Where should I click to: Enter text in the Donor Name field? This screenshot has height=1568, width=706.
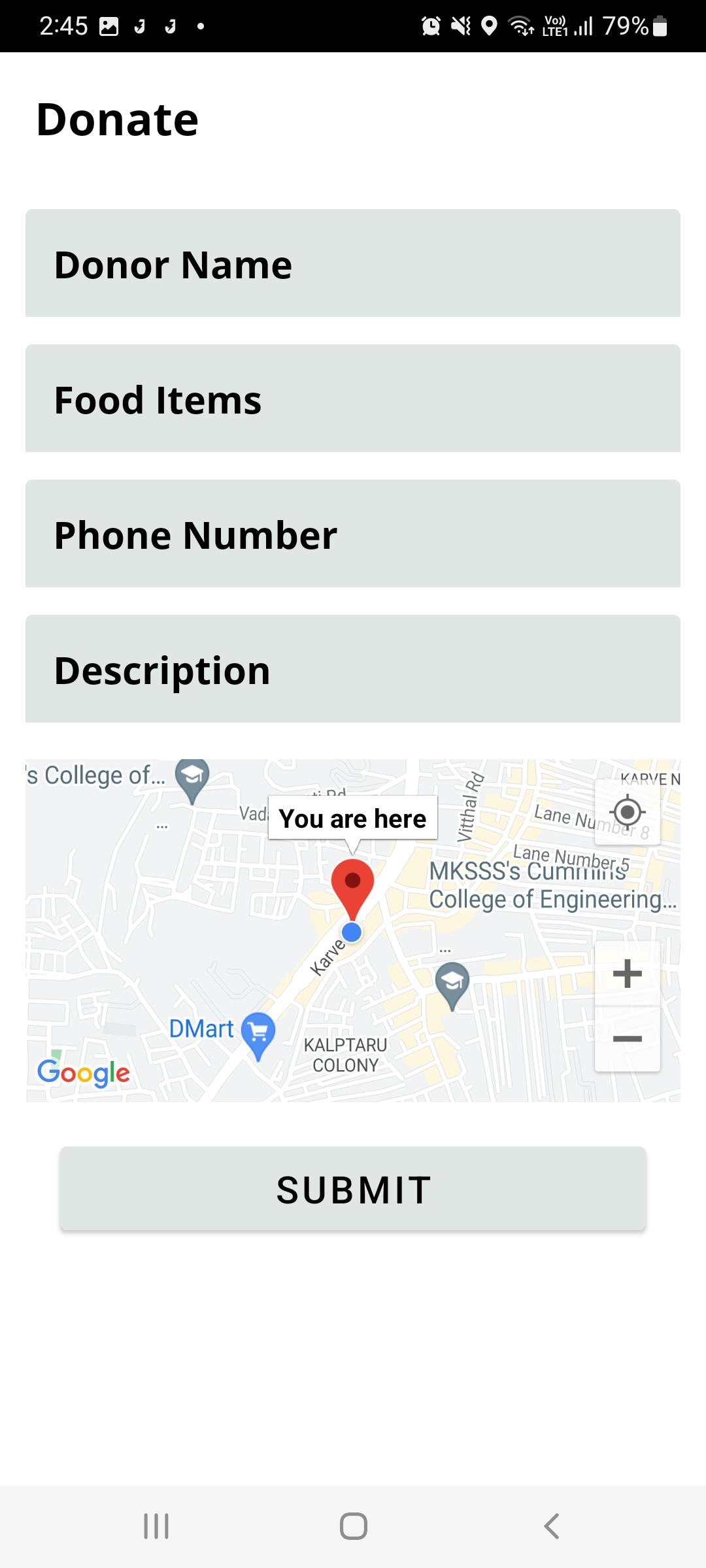tap(353, 263)
